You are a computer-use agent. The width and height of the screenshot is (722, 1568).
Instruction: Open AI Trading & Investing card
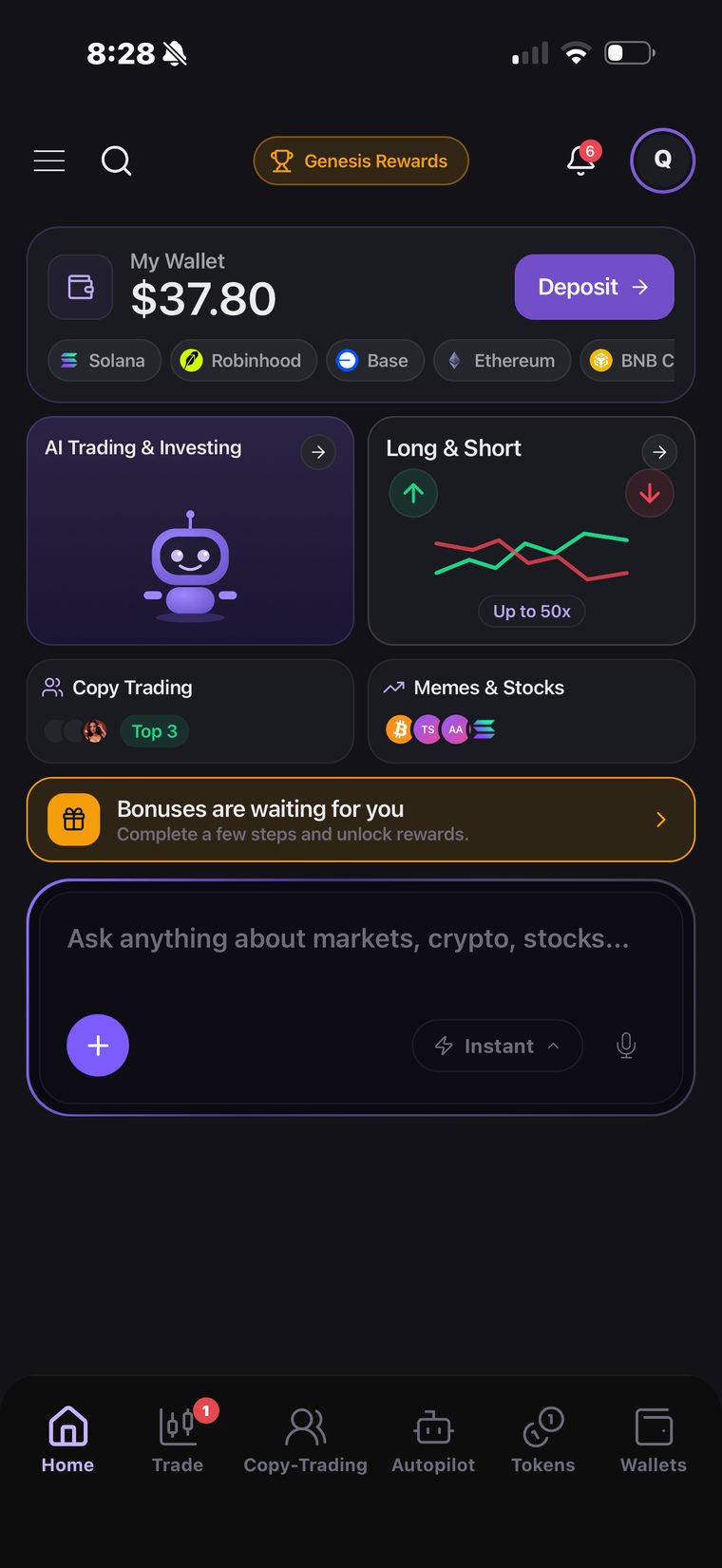click(190, 531)
